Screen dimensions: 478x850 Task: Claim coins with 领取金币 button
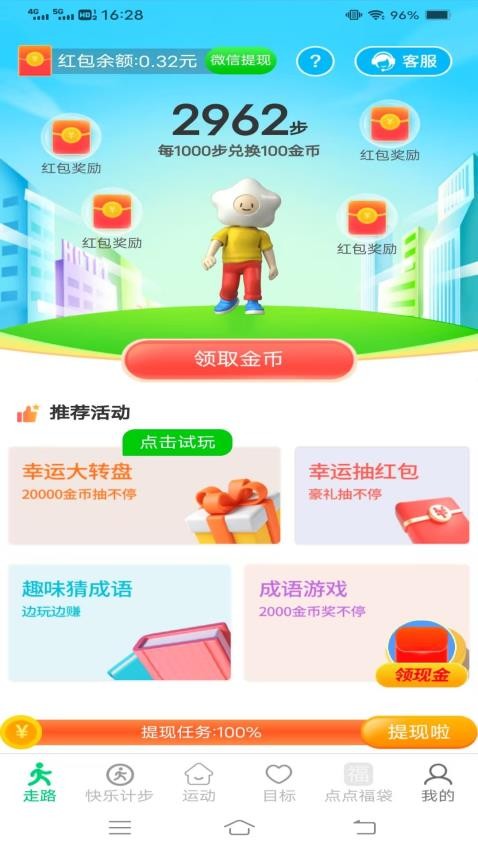click(x=239, y=359)
